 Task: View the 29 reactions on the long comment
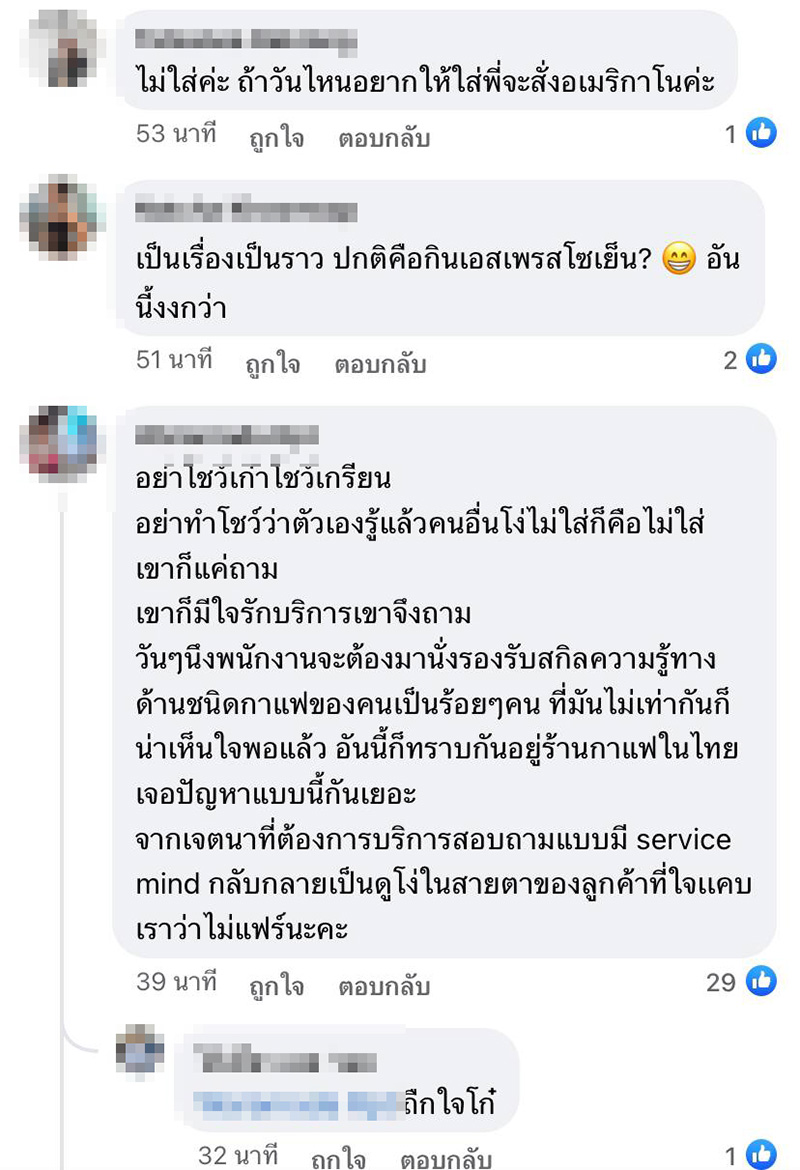coord(742,982)
